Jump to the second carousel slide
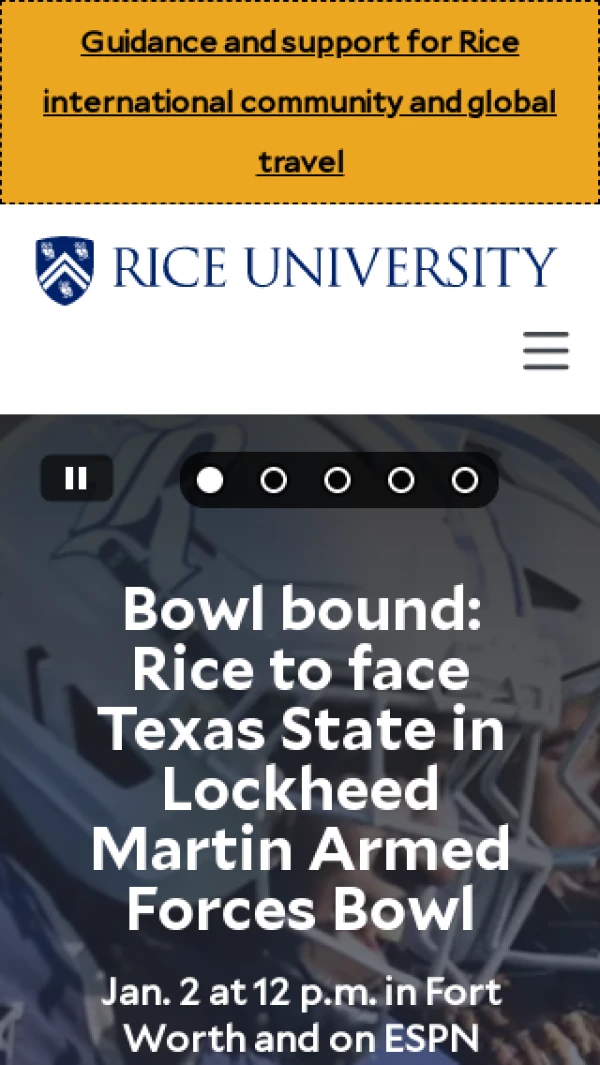Screen dimensions: 600x1065 273,481
